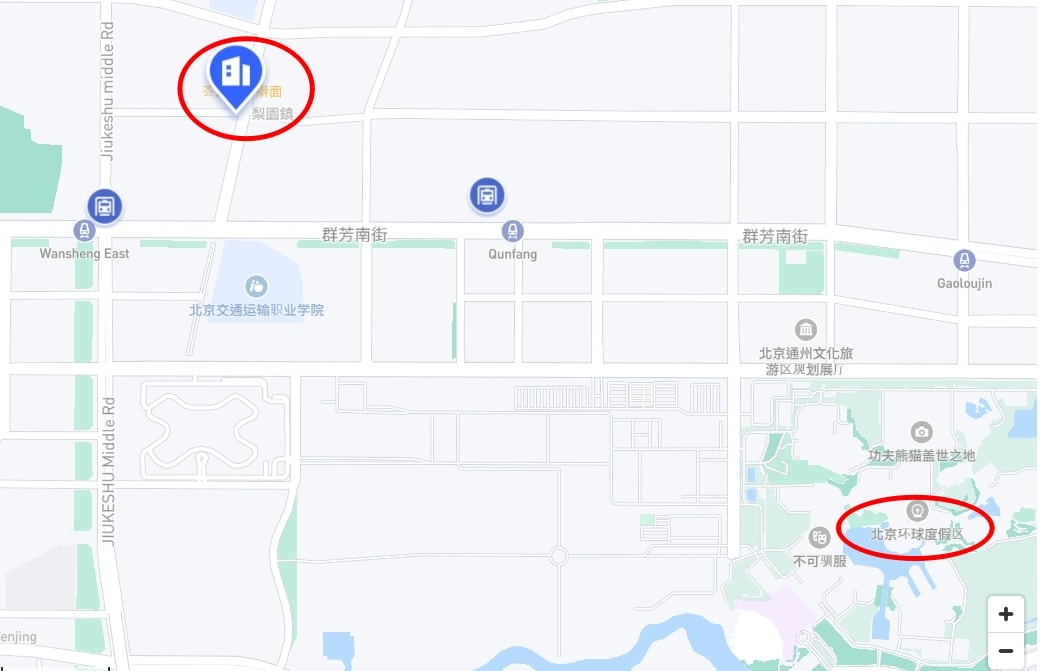Viewport: 1044px width, 671px height.
Task: Open 功夫熊猫盖世之地 camera marker
Action: pos(921,432)
